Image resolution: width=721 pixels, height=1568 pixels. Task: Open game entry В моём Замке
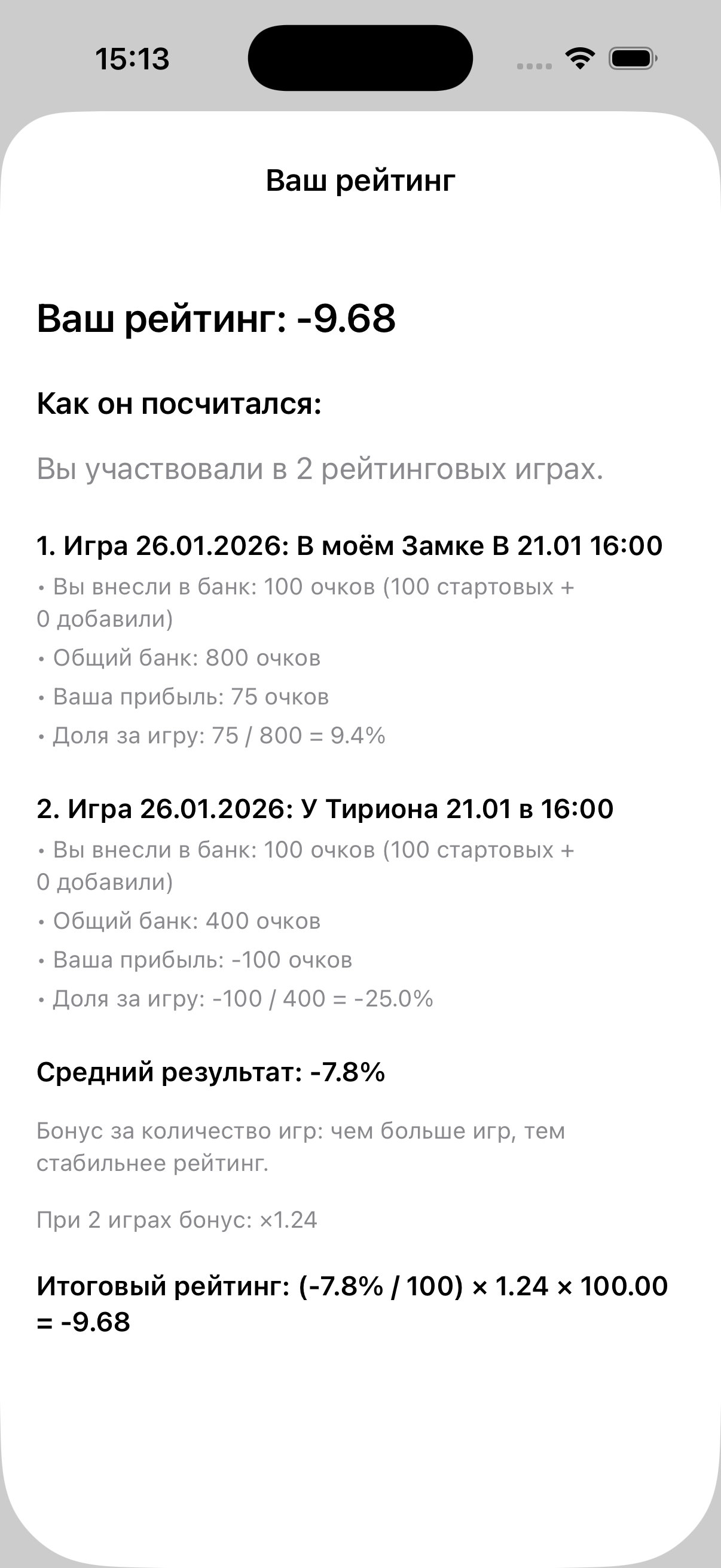coord(351,547)
